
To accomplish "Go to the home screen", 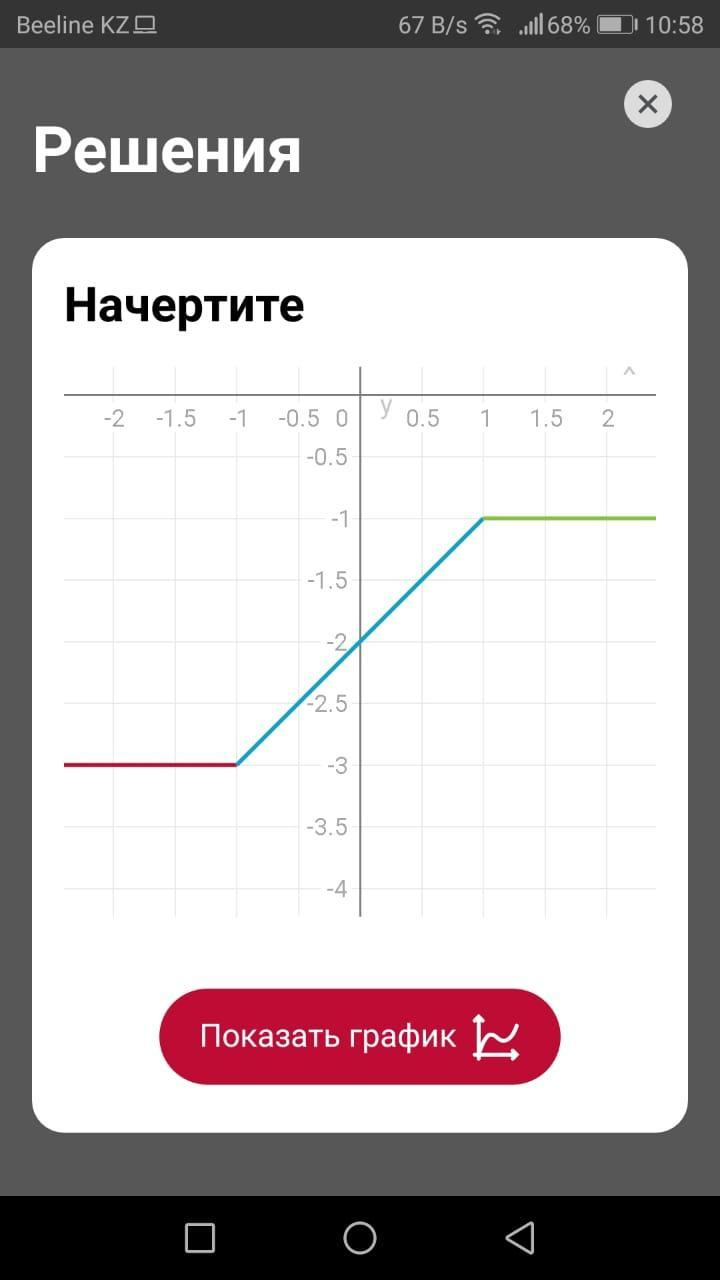I will click(359, 1238).
